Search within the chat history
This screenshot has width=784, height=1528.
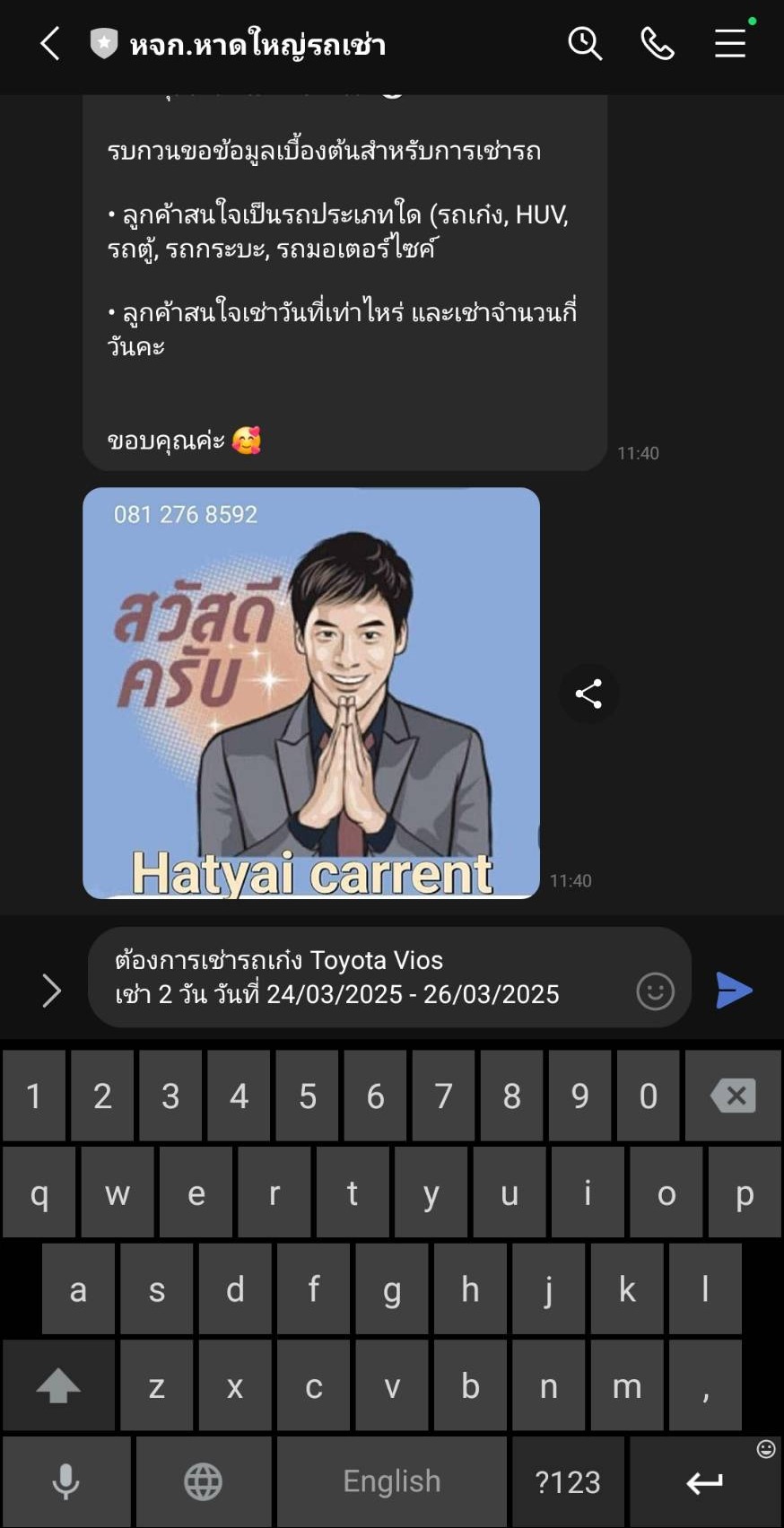pyautogui.click(x=585, y=43)
